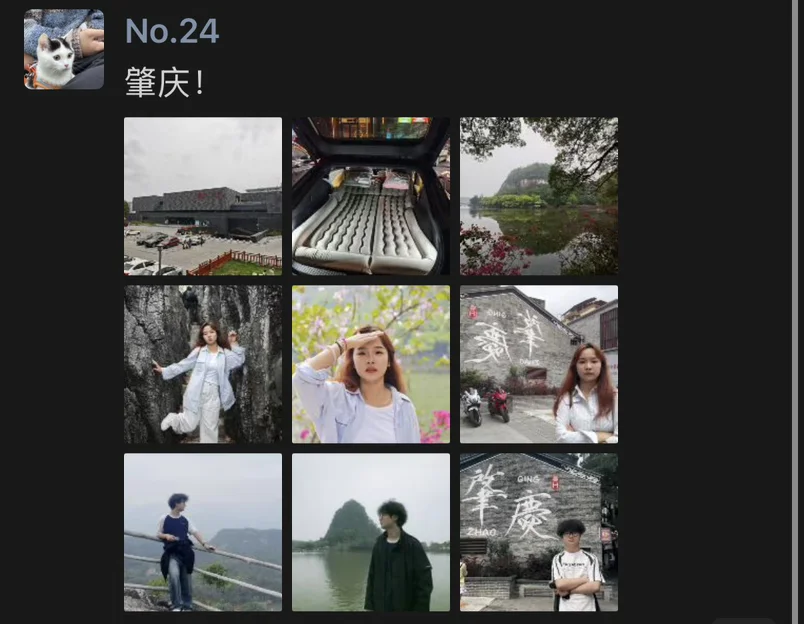Open boy in black jacket lake photo
The width and height of the screenshot is (804, 624).
point(371,532)
